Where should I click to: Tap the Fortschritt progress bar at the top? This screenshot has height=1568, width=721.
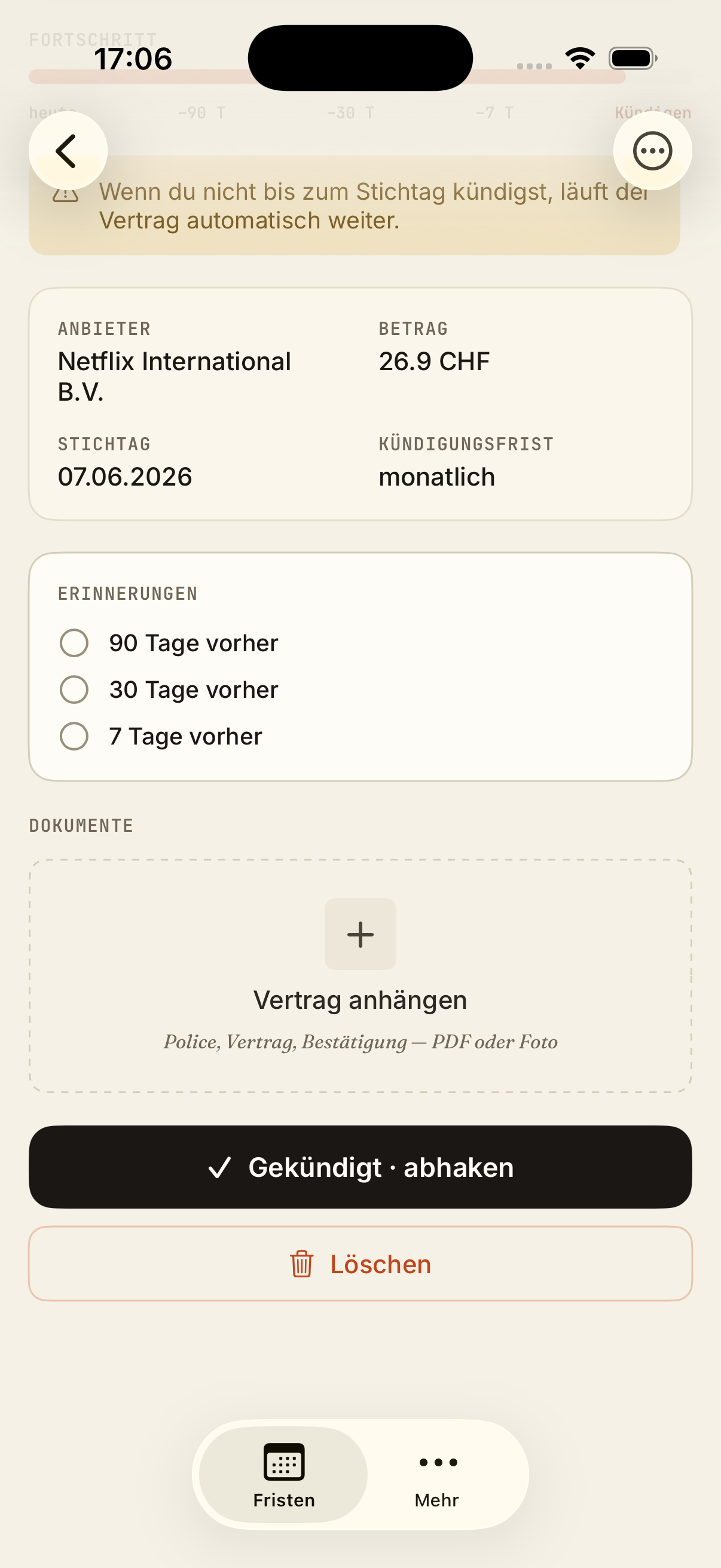(x=328, y=75)
